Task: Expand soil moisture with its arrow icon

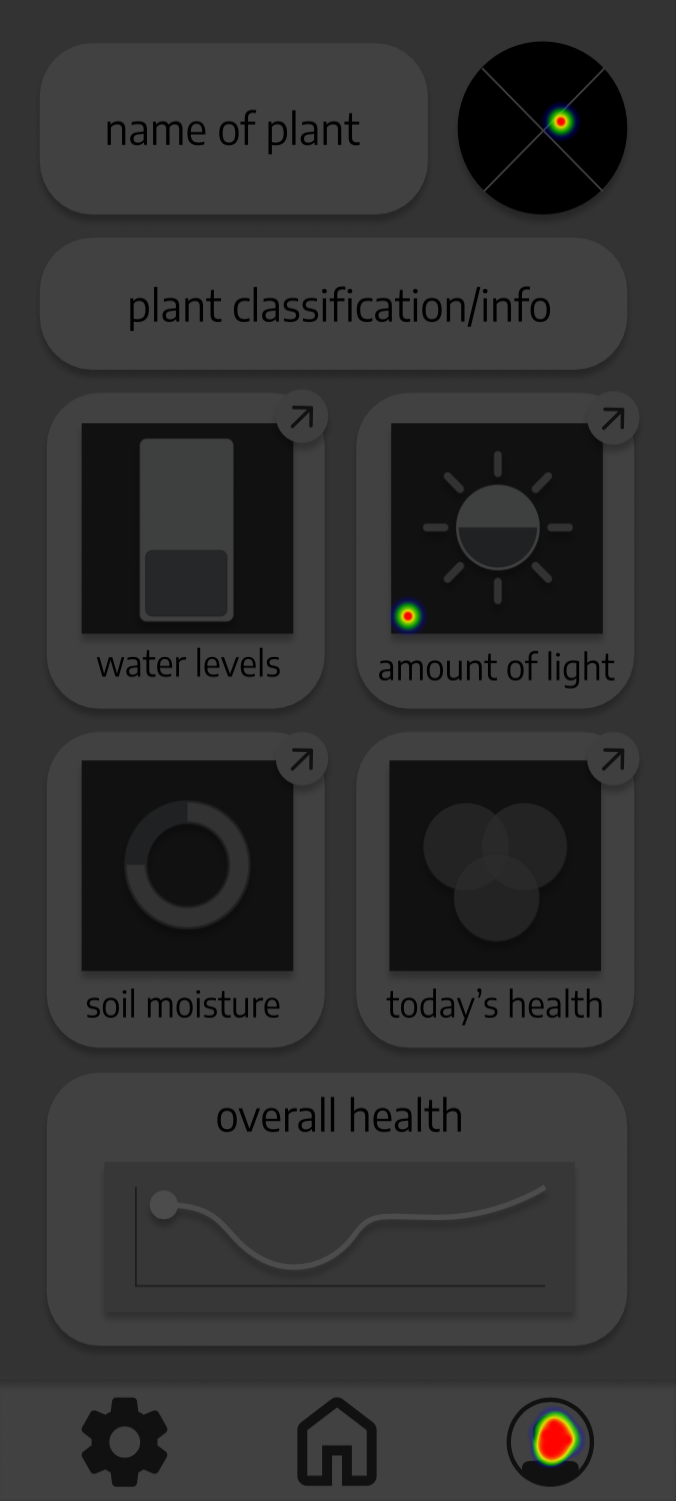Action: pos(301,760)
